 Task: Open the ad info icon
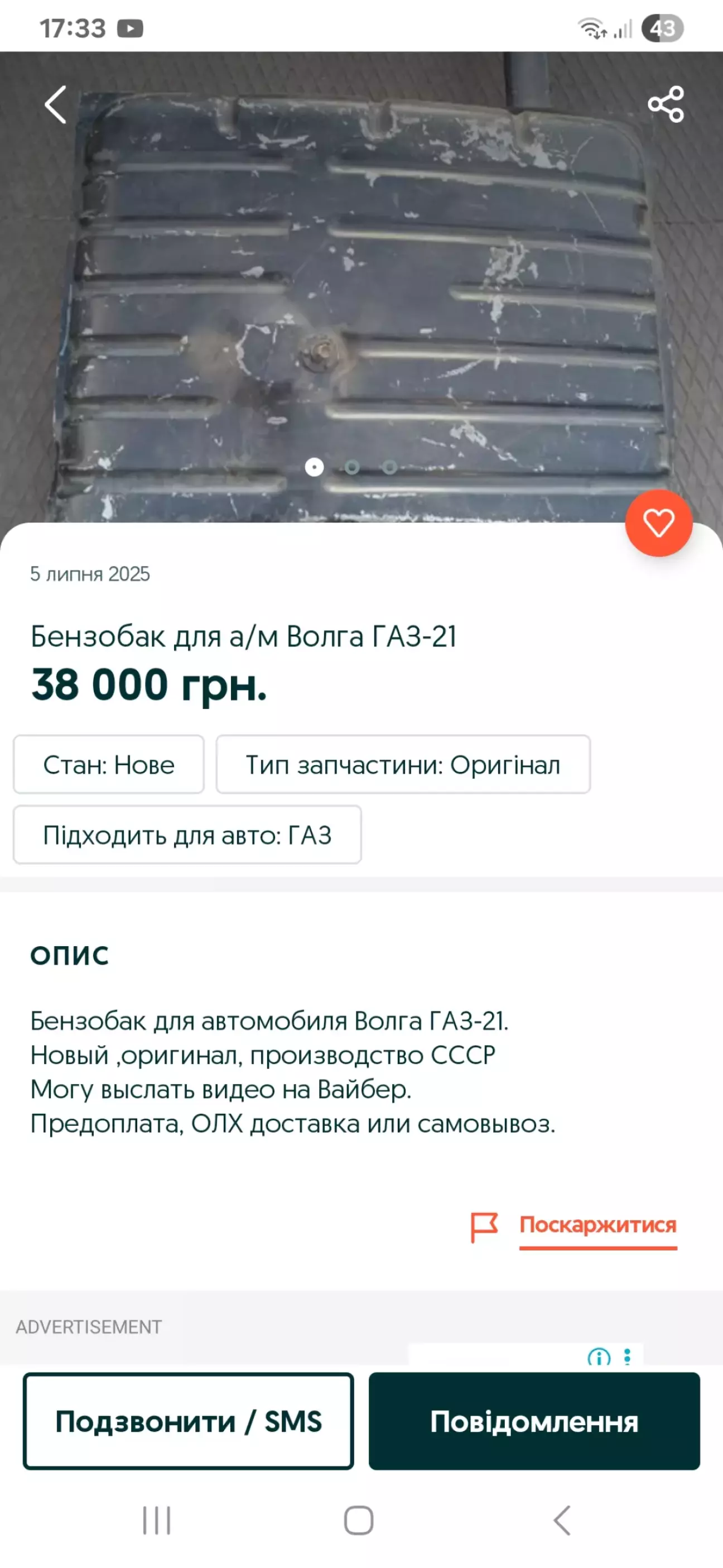tap(599, 1357)
